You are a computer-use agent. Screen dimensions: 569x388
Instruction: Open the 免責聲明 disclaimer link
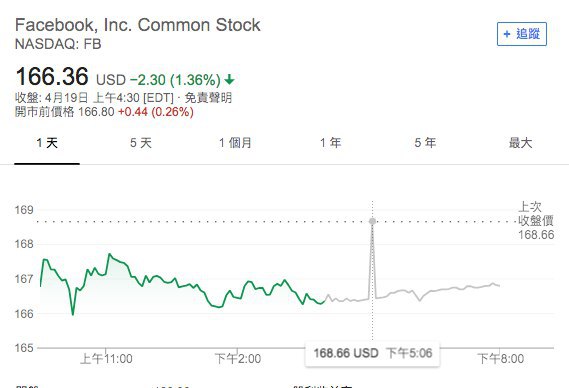pyautogui.click(x=208, y=98)
